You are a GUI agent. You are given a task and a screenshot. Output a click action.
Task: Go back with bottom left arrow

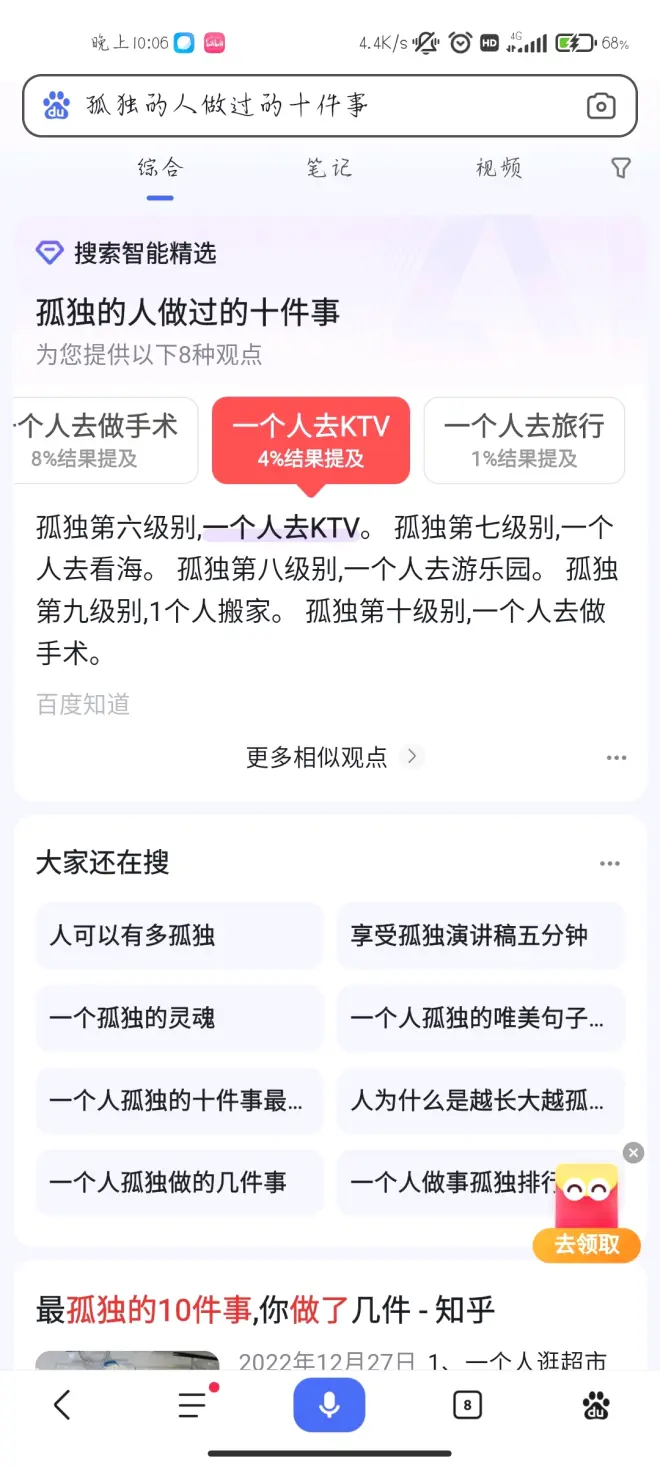62,1405
